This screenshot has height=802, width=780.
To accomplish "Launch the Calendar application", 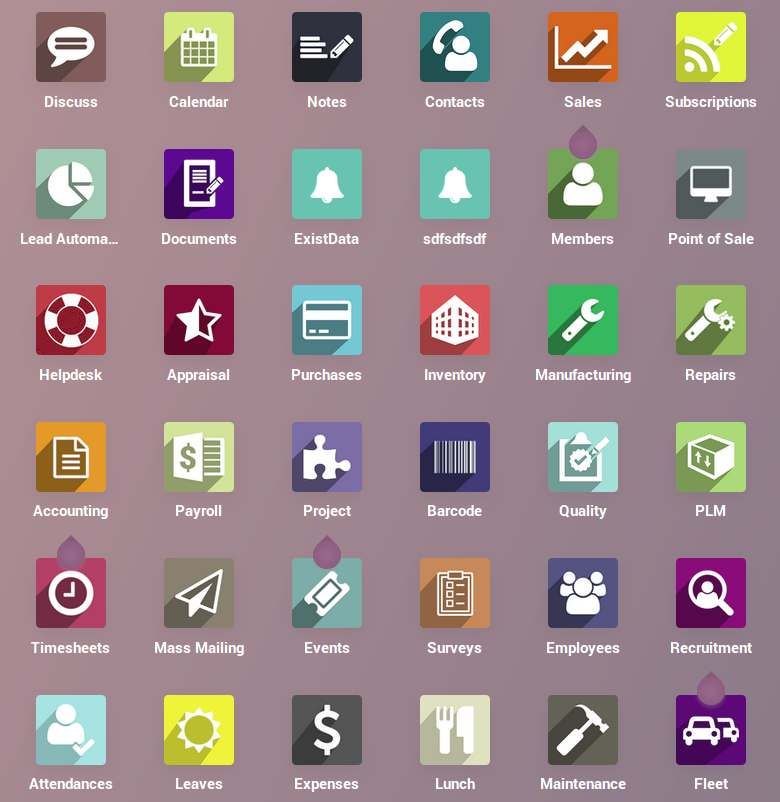I will (199, 46).
